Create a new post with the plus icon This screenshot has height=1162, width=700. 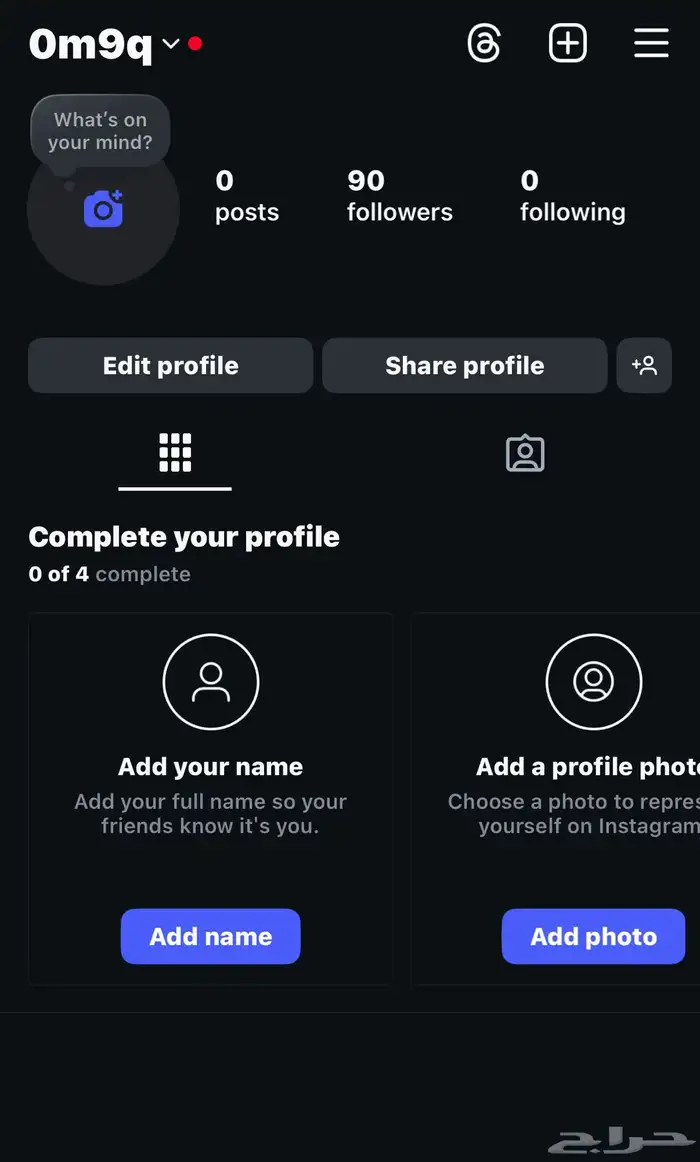coord(568,44)
